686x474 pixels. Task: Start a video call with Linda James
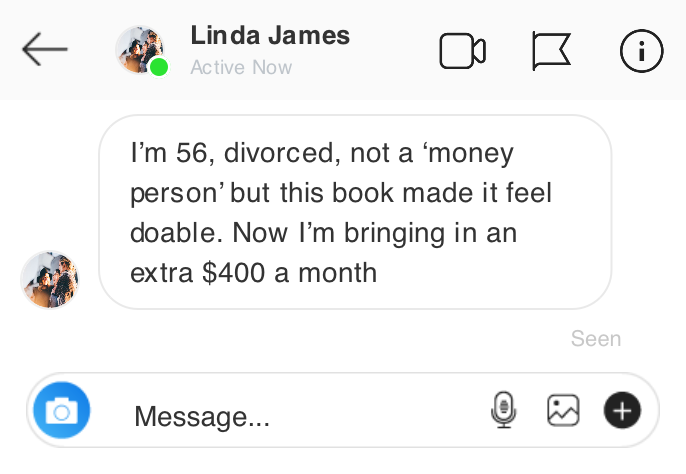[x=462, y=51]
